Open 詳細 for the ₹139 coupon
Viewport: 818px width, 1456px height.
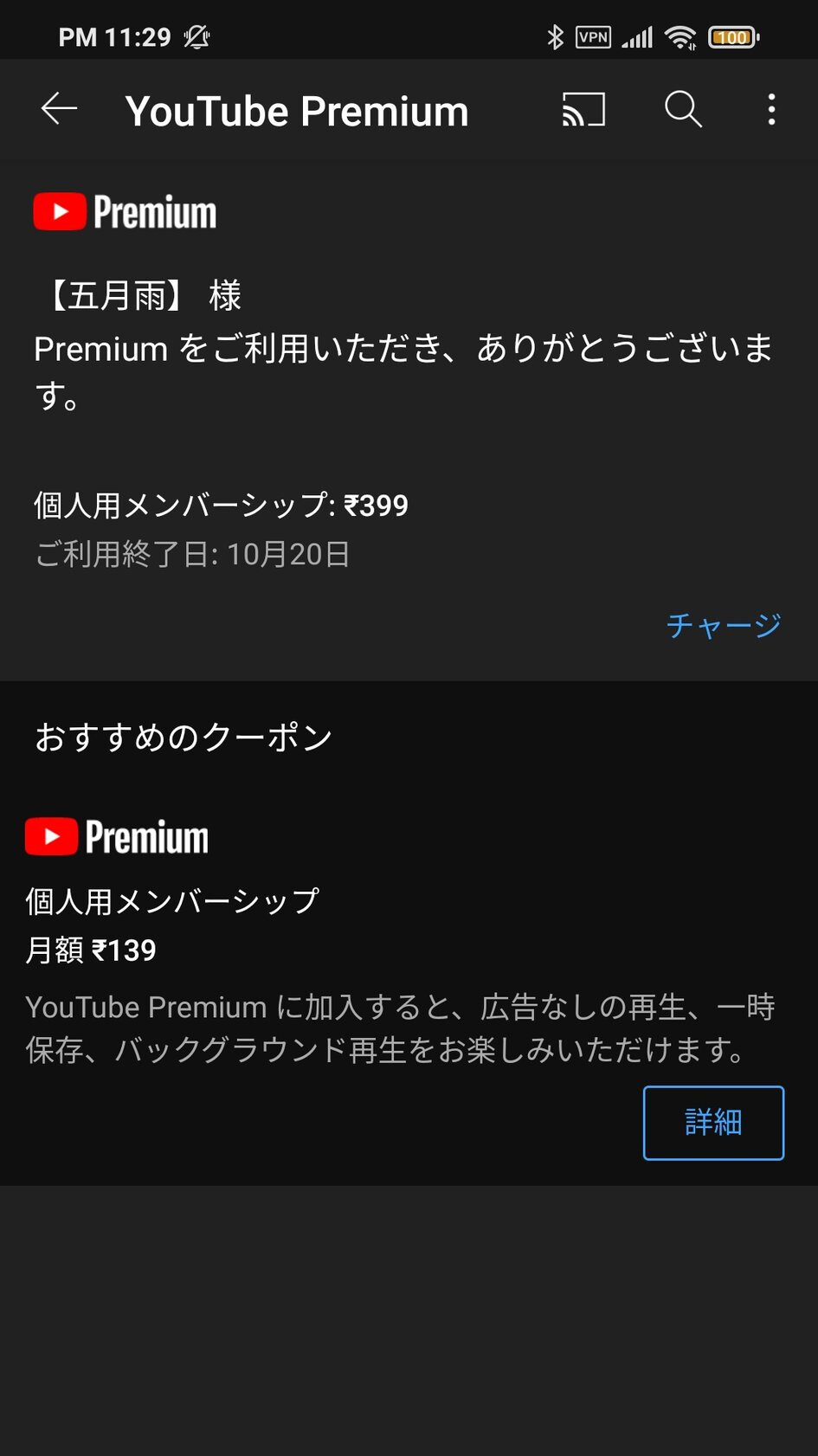pyautogui.click(x=713, y=1123)
